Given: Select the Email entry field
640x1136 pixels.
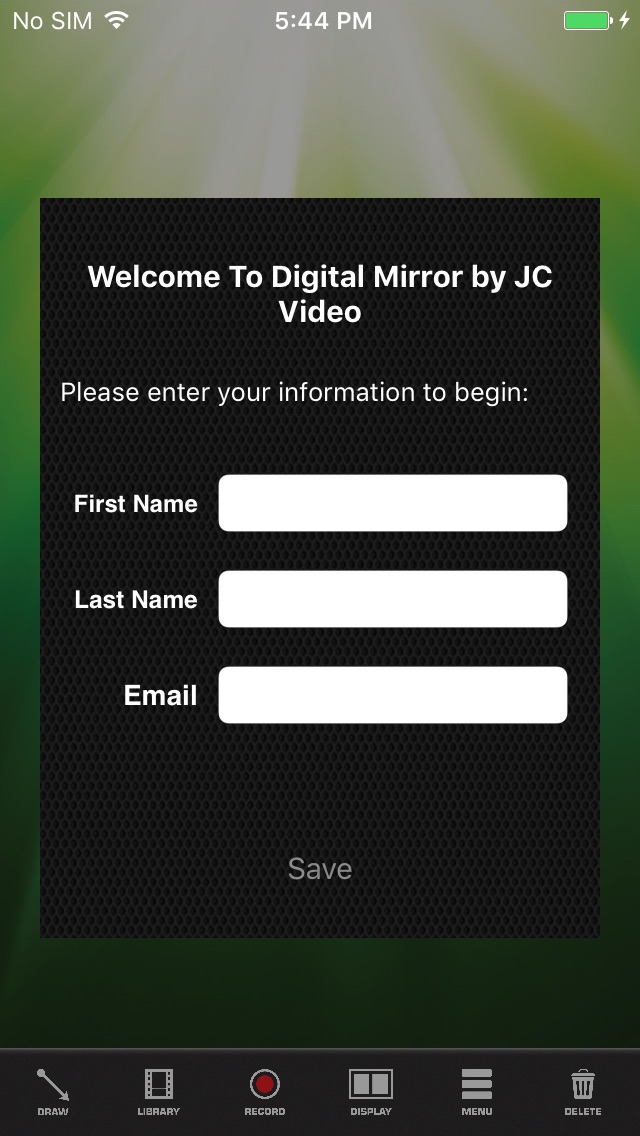Looking at the screenshot, I should 392,695.
